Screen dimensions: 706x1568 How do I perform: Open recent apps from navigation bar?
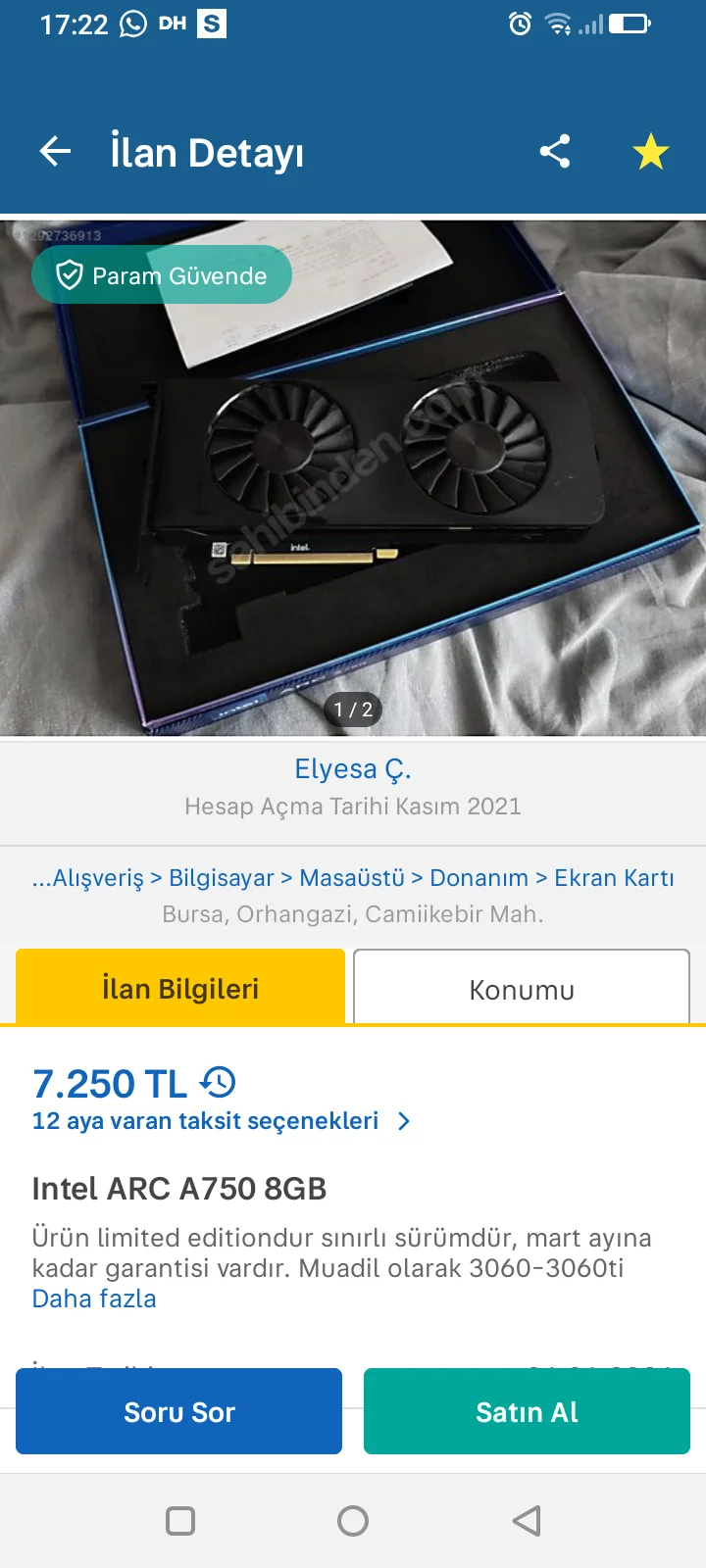tap(180, 1521)
